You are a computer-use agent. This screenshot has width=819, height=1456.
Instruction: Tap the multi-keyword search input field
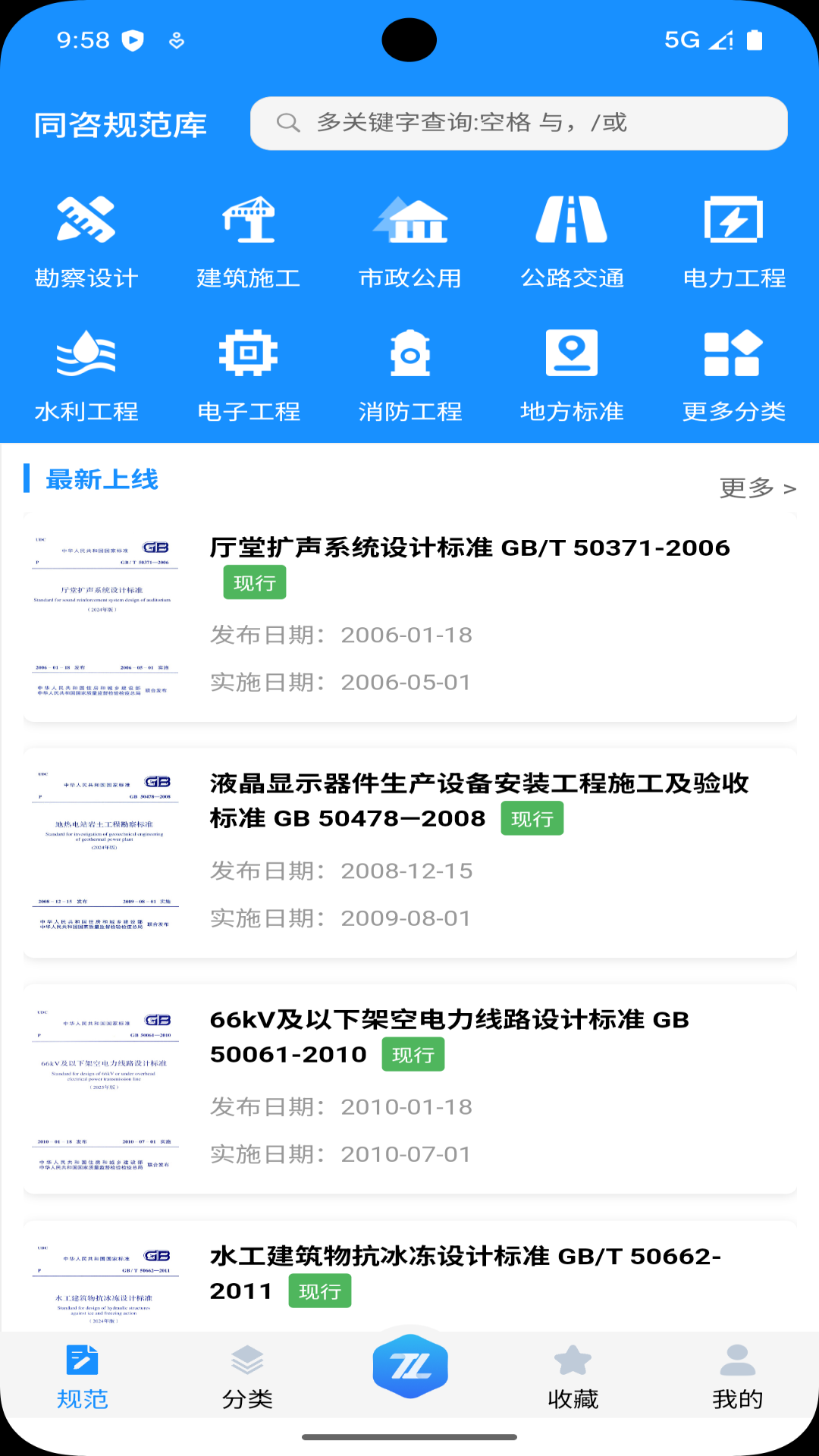[x=520, y=123]
